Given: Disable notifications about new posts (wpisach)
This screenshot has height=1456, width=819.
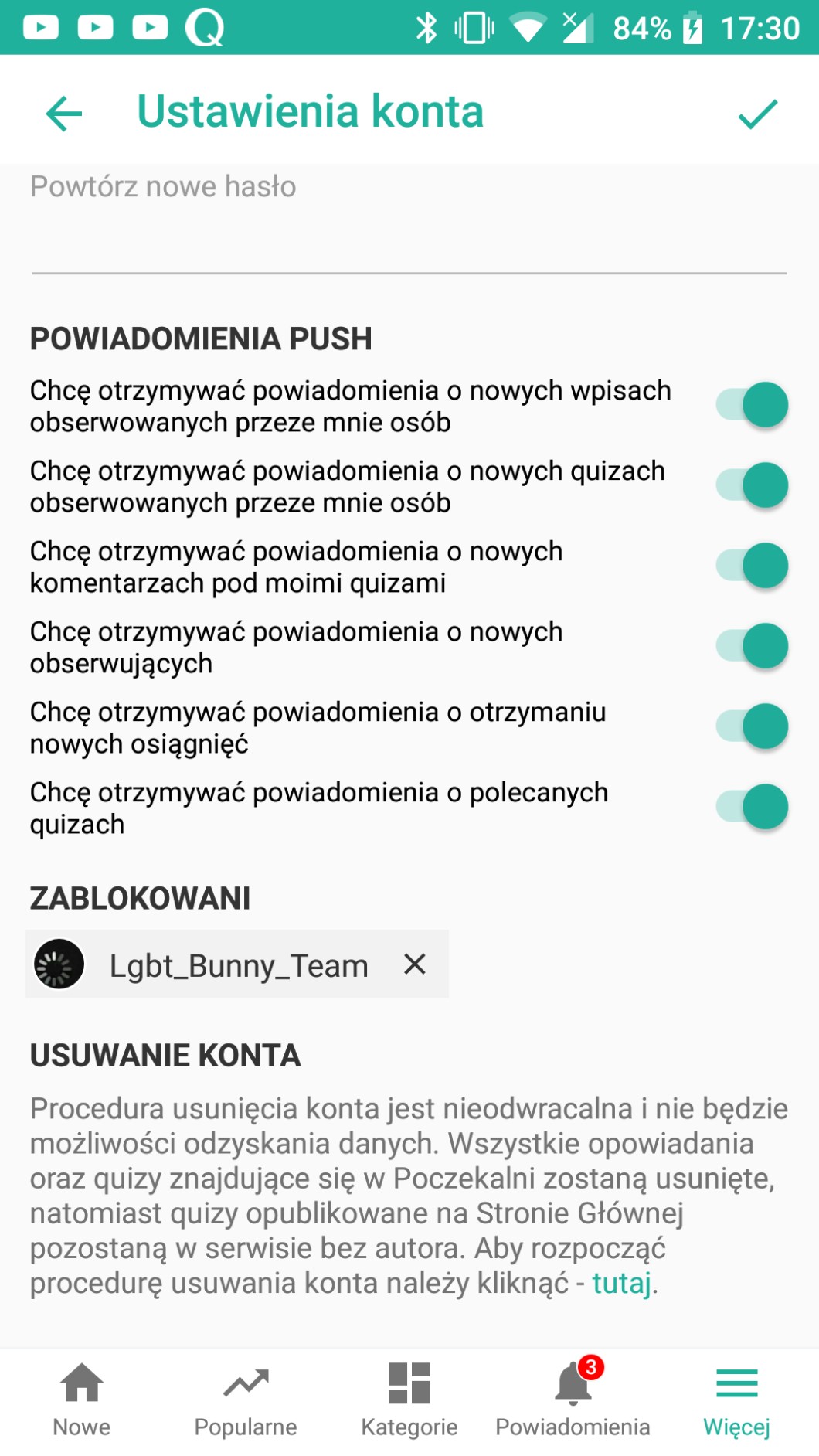Looking at the screenshot, I should pyautogui.click(x=752, y=405).
